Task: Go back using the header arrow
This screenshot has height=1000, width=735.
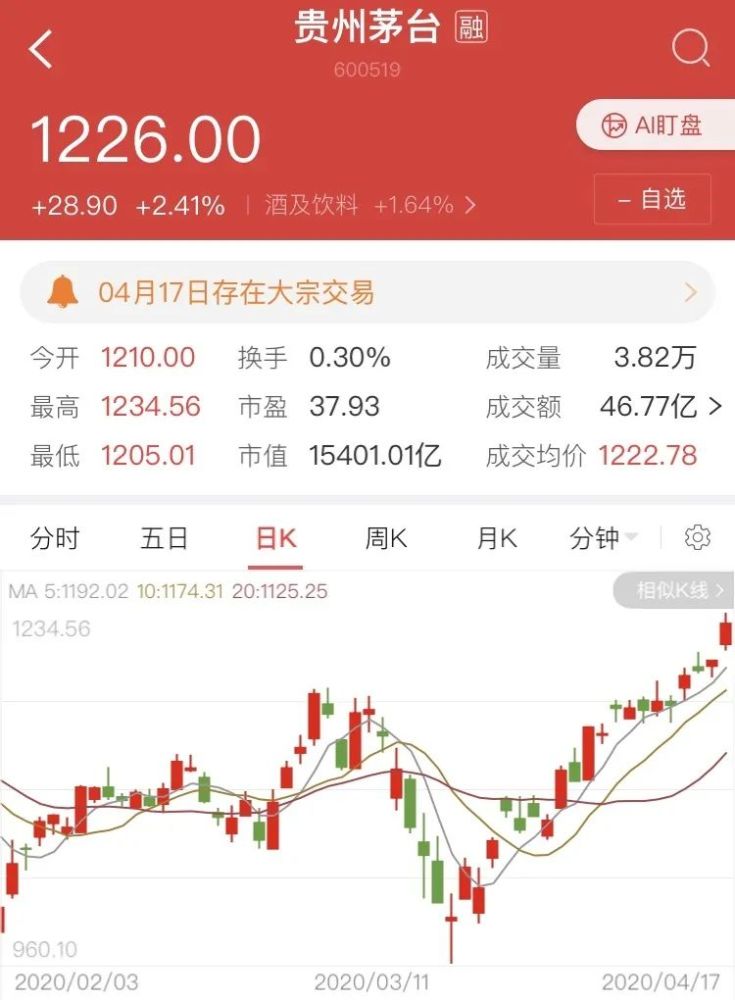Action: pyautogui.click(x=41, y=49)
